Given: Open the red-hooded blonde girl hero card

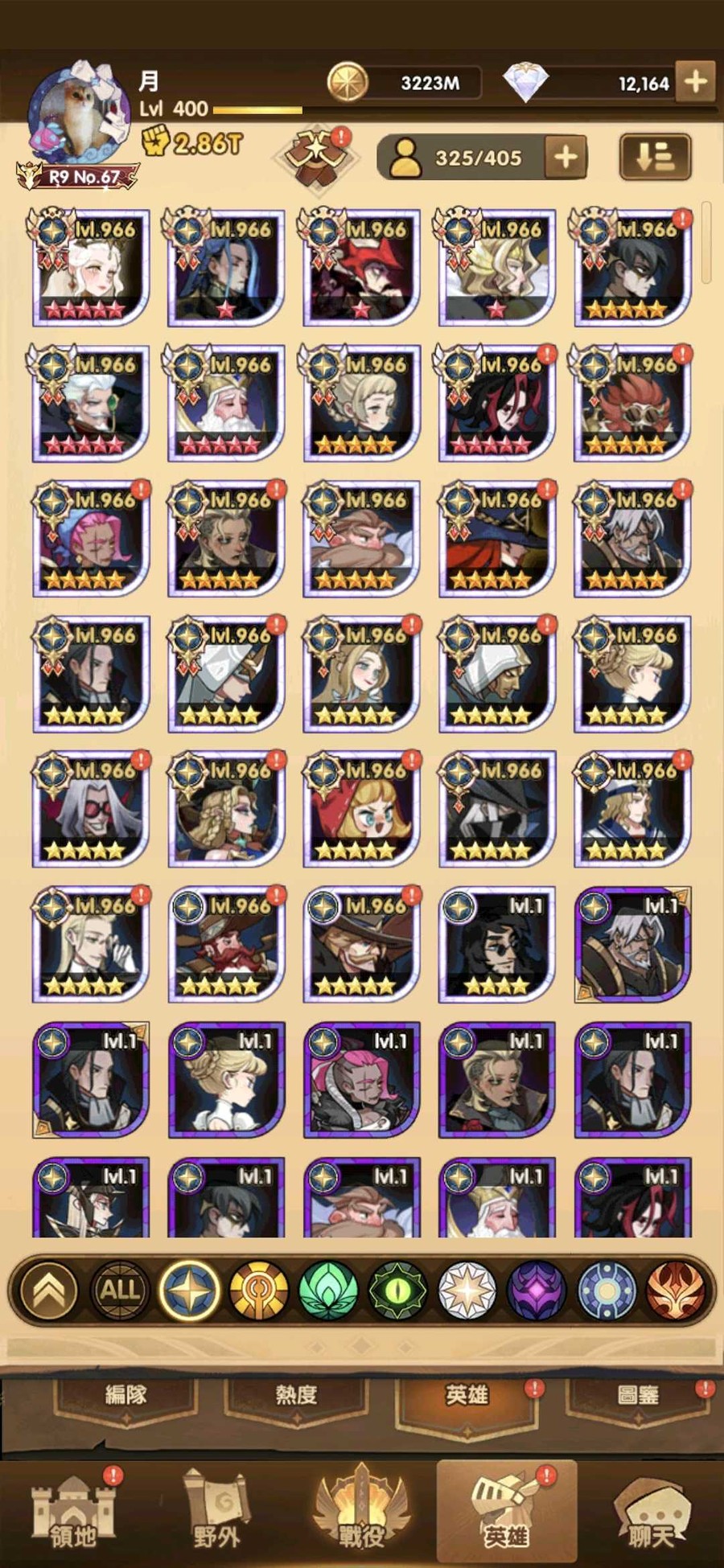Looking at the screenshot, I should click(361, 810).
